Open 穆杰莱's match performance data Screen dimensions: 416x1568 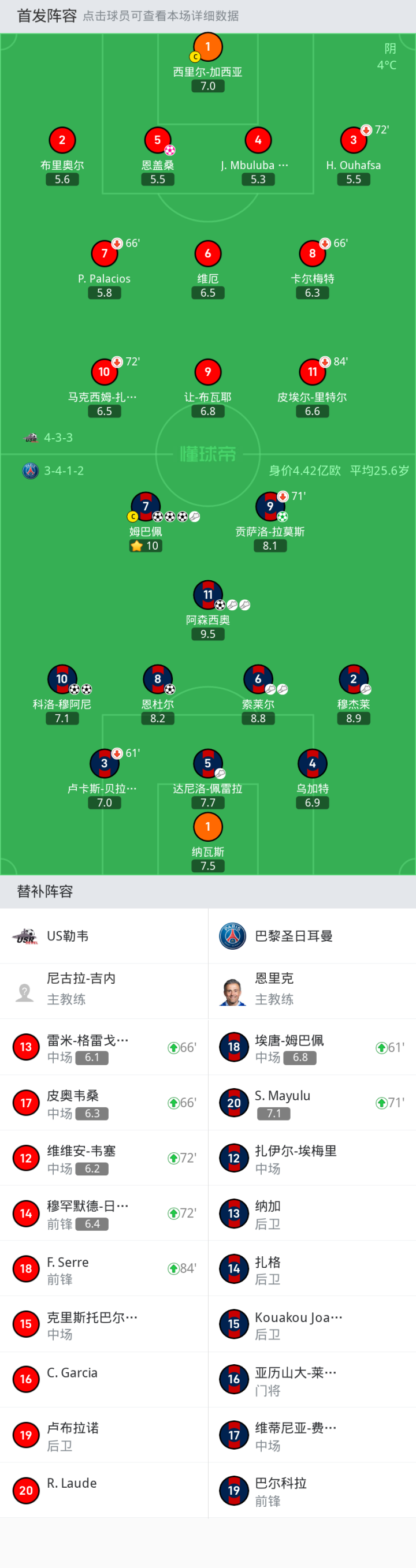coord(353,680)
